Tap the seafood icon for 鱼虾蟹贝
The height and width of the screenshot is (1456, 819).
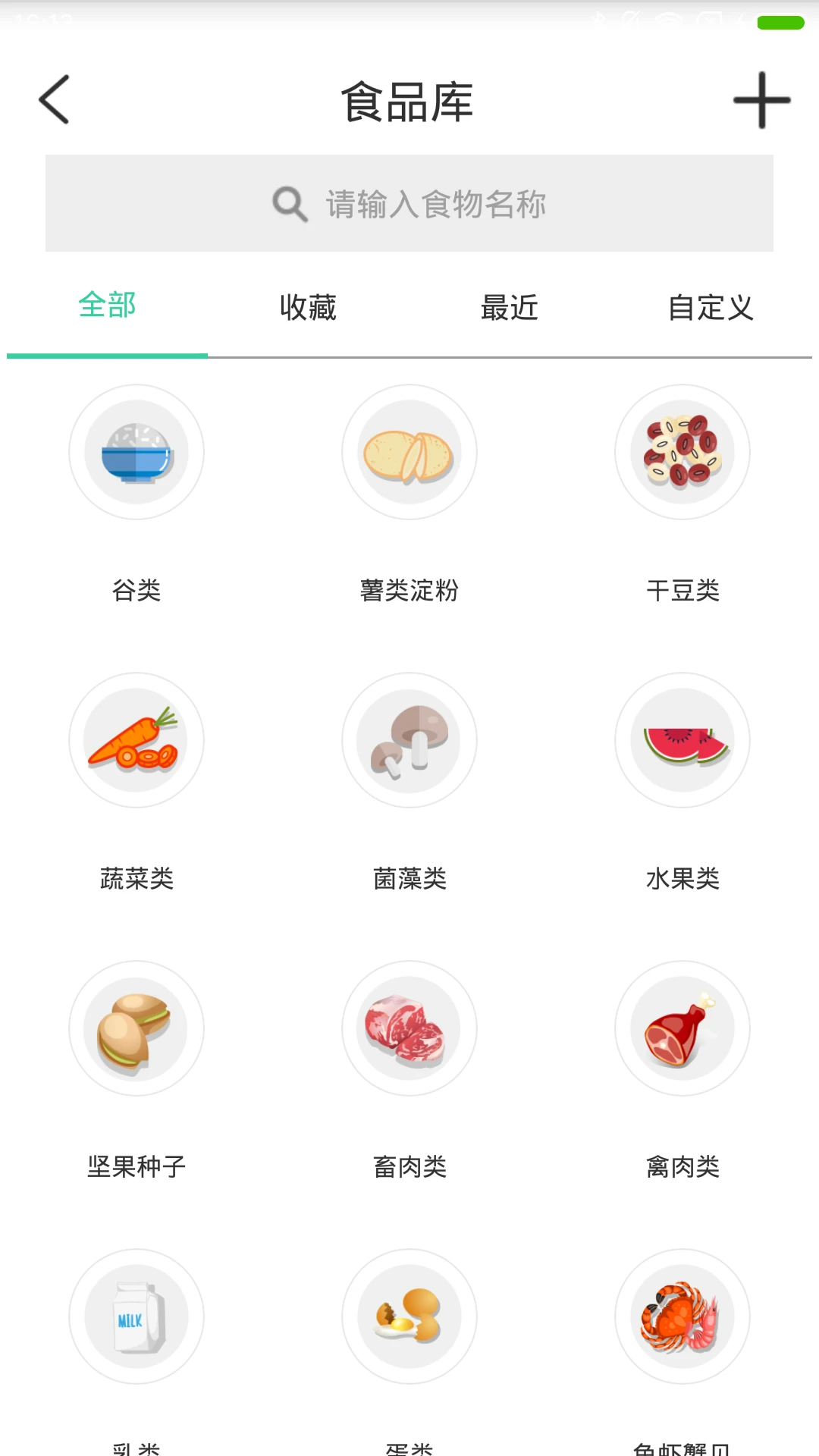point(682,1317)
